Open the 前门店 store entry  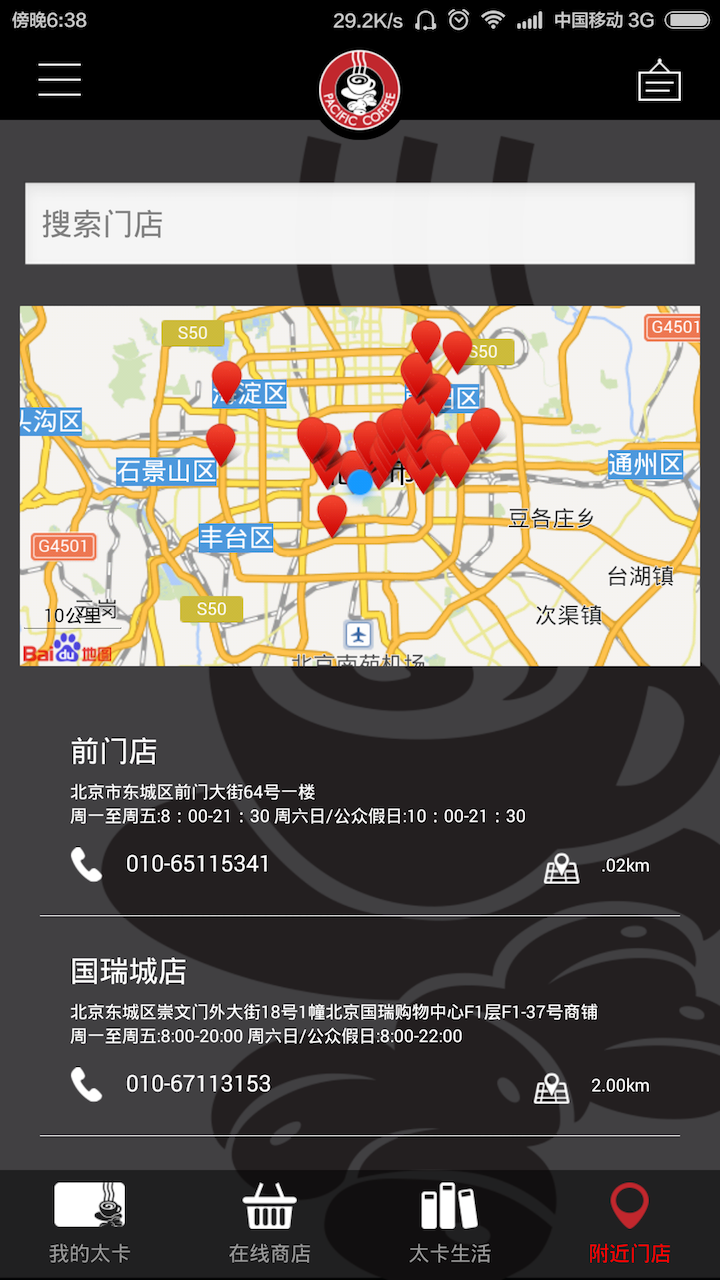[x=114, y=751]
